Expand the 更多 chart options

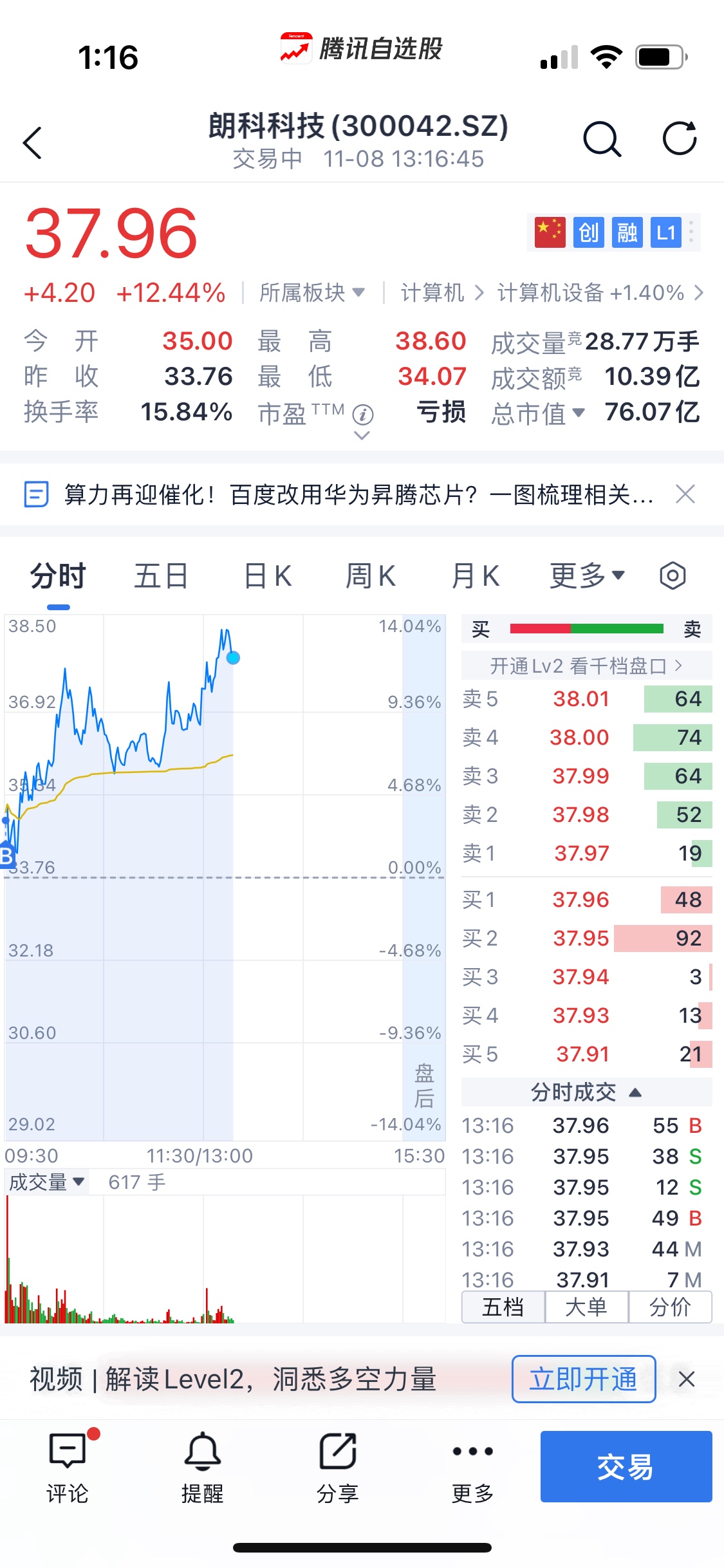[586, 575]
